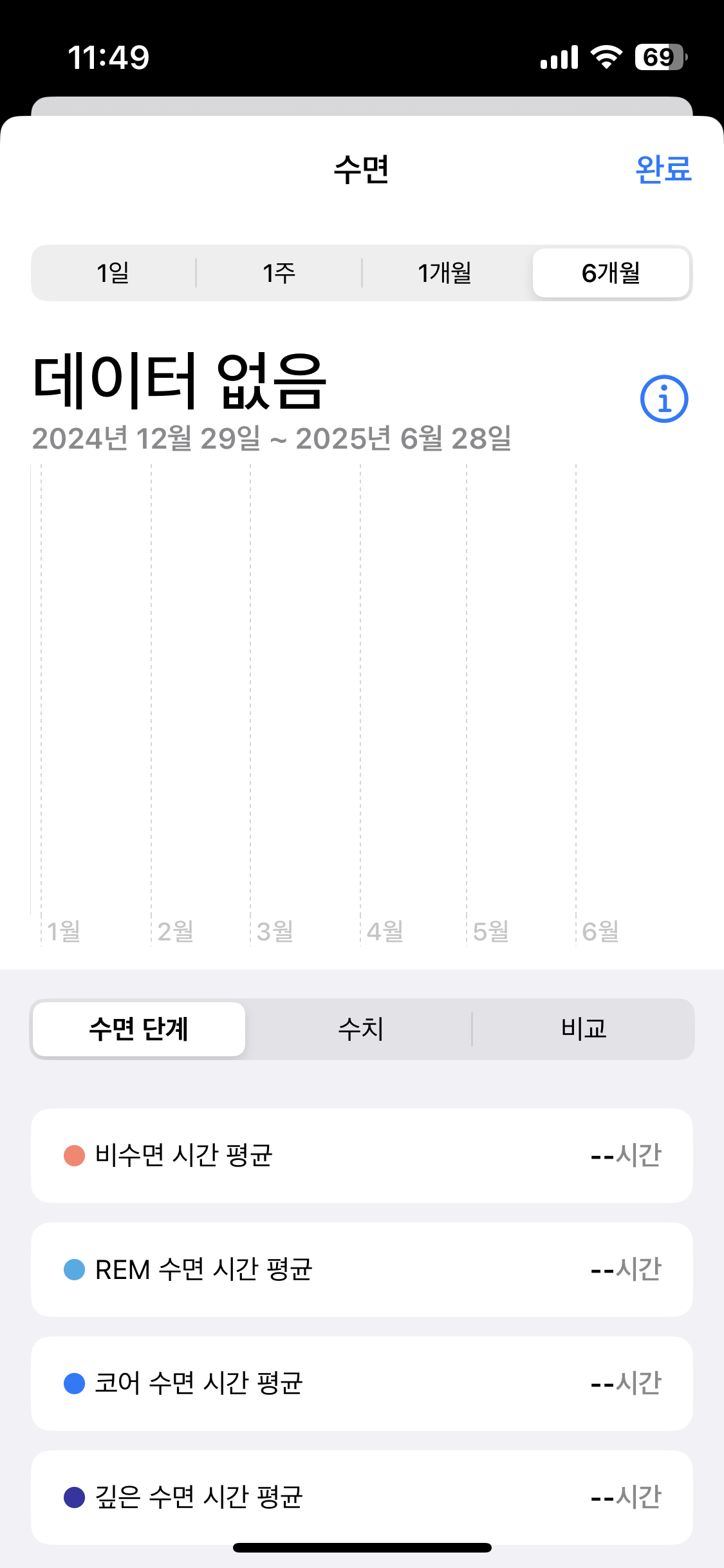This screenshot has height=1568, width=724.
Task: Open the sleep info icon
Action: tap(664, 399)
